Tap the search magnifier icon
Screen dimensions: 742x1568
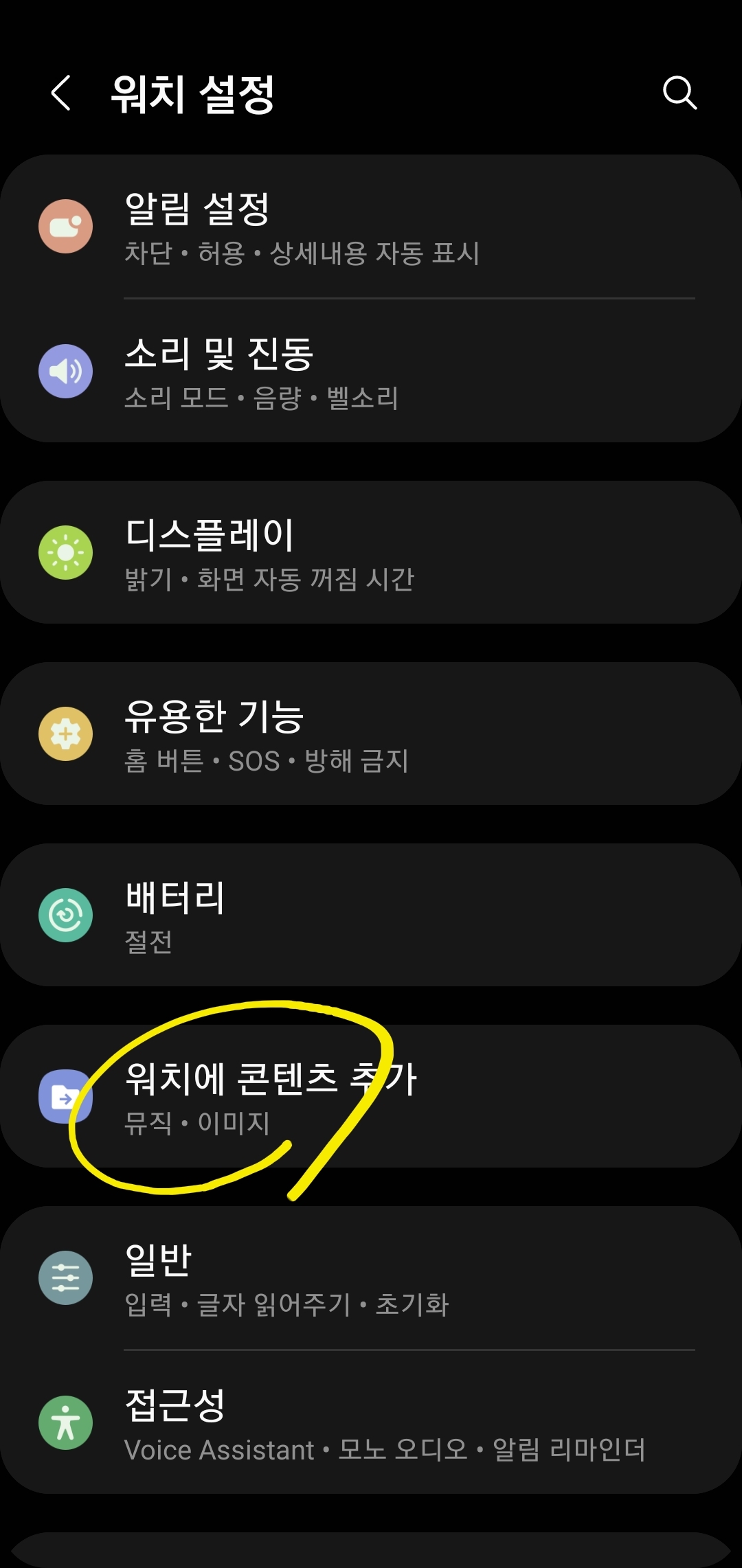click(x=680, y=95)
